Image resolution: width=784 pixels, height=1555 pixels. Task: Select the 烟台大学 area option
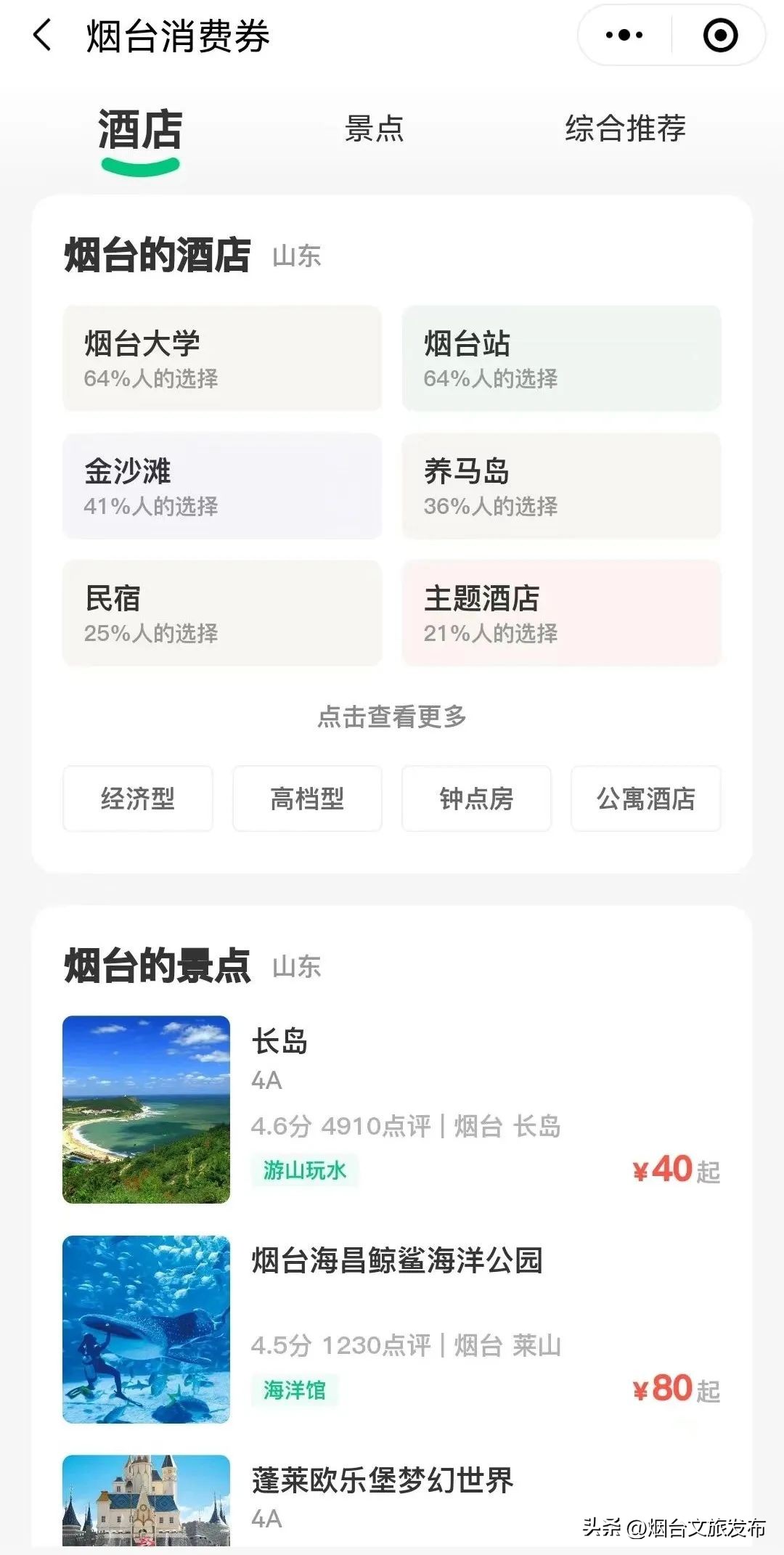point(221,359)
